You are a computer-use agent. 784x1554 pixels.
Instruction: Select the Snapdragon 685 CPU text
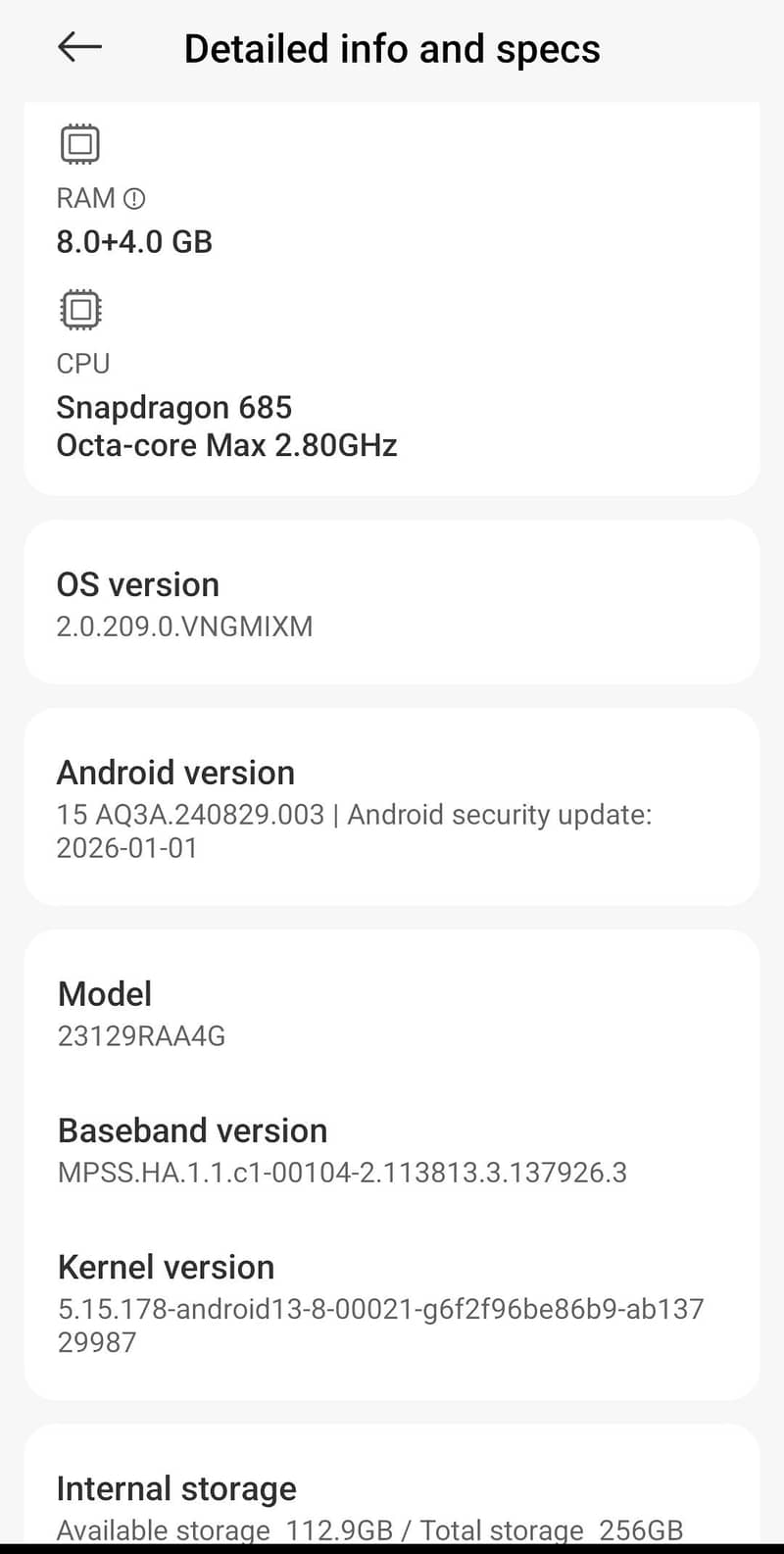(174, 407)
